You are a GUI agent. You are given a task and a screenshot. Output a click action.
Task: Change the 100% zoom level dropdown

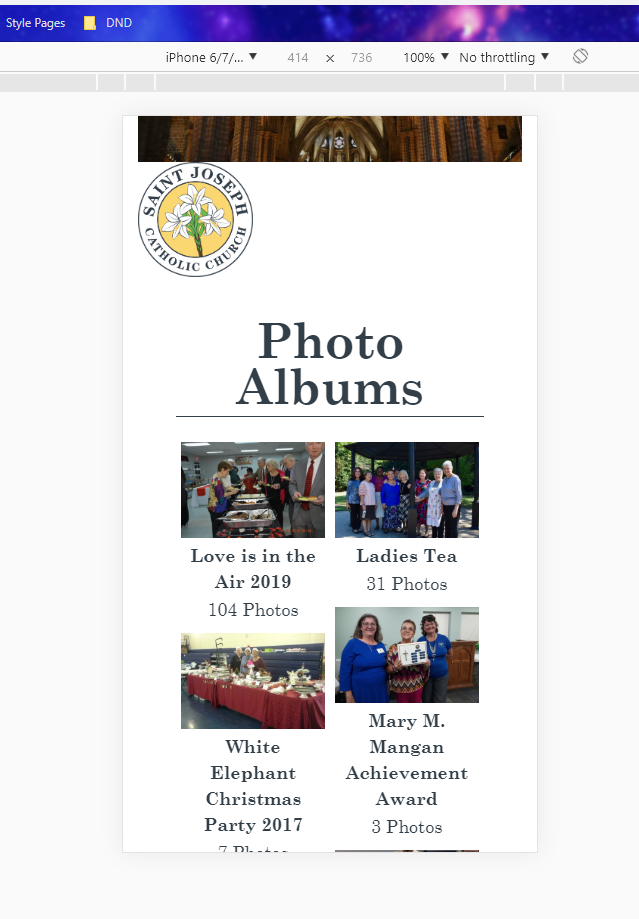click(426, 58)
